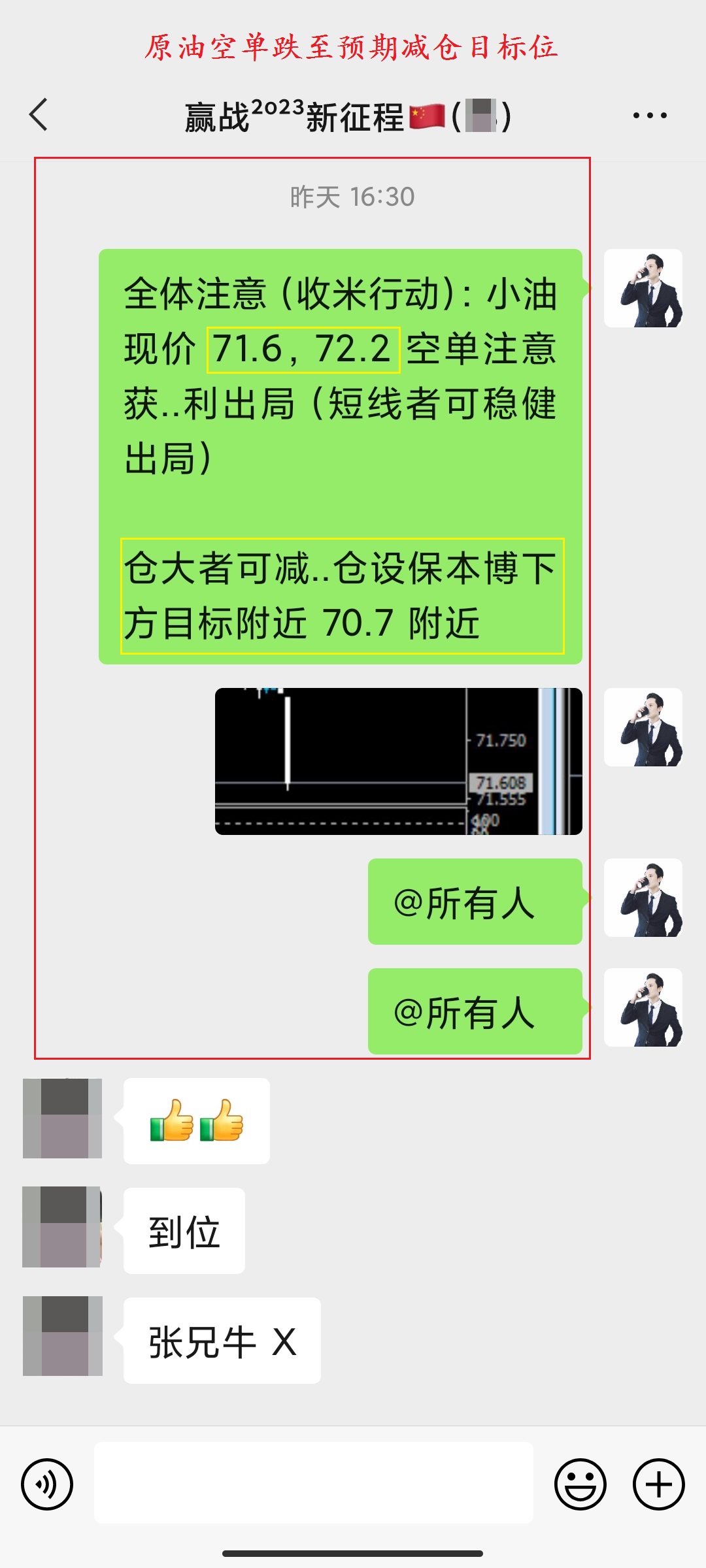Focus the message text field
This screenshot has height=1568, width=706.
pos(314,1482)
